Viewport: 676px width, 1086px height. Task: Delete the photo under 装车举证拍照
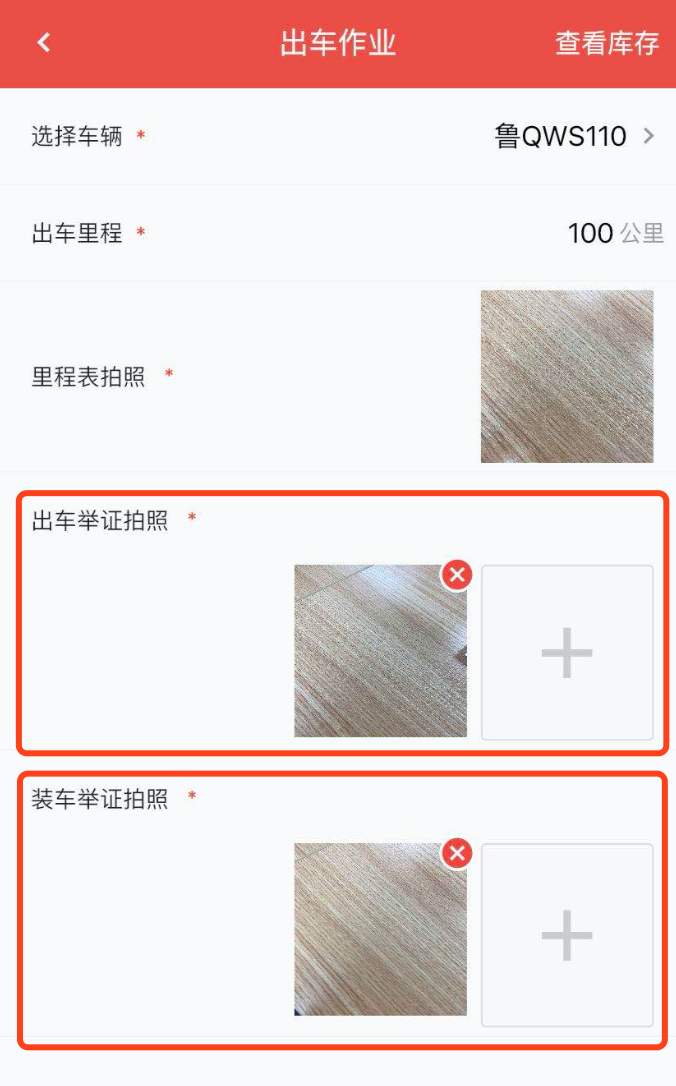[457, 853]
